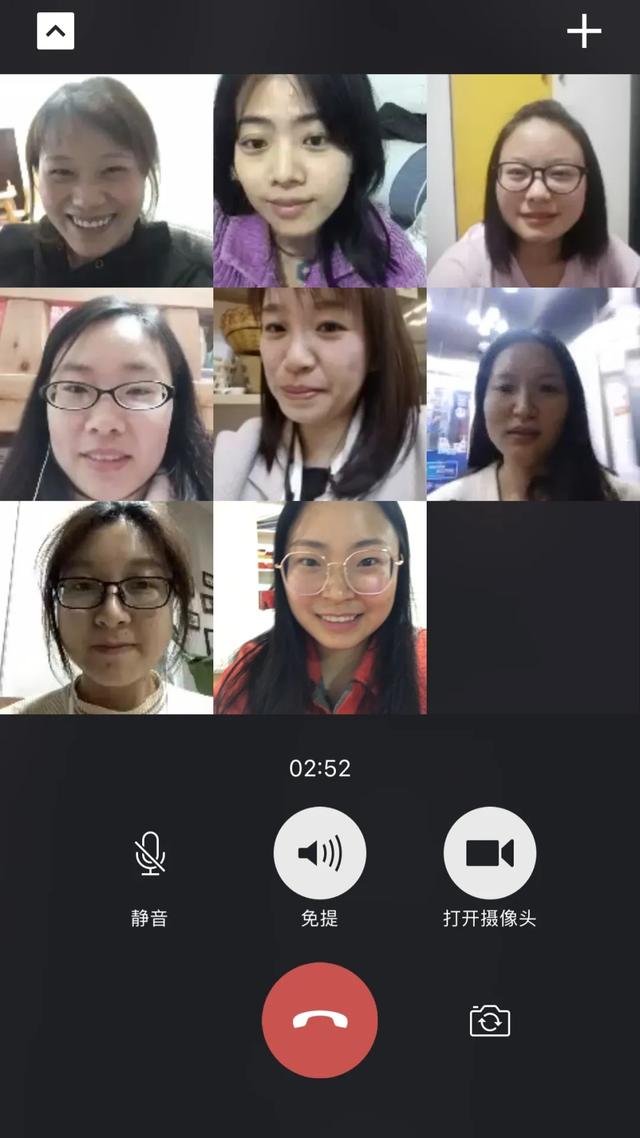
Task: Add participants with the plus icon
Action: point(584,32)
